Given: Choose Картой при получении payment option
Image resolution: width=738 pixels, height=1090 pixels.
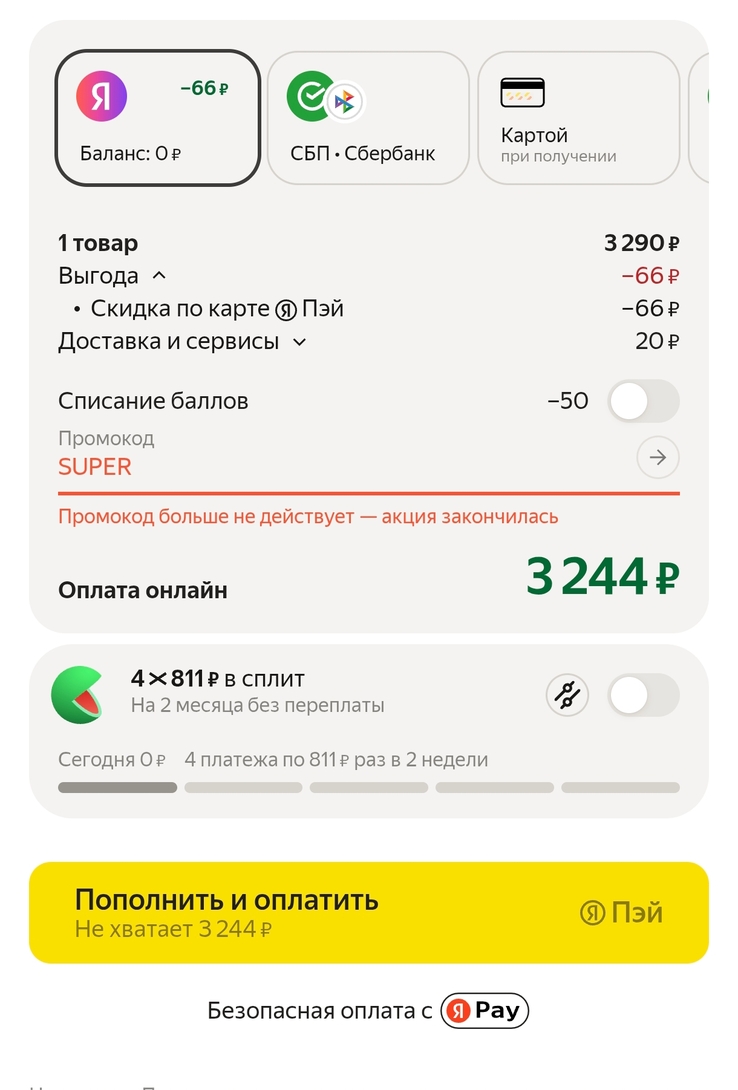Looking at the screenshot, I should pyautogui.click(x=578, y=117).
